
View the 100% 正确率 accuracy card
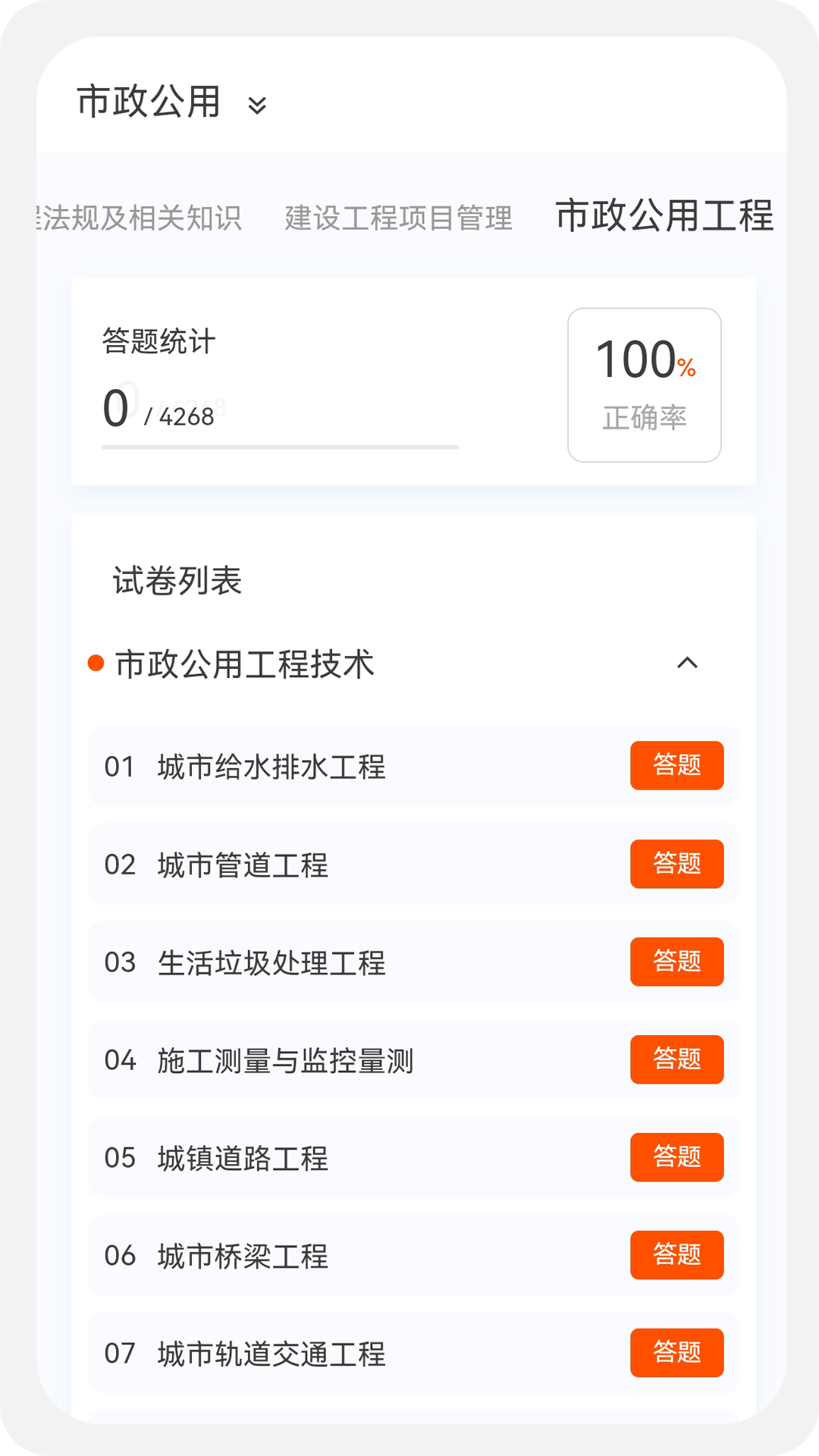[x=644, y=383]
